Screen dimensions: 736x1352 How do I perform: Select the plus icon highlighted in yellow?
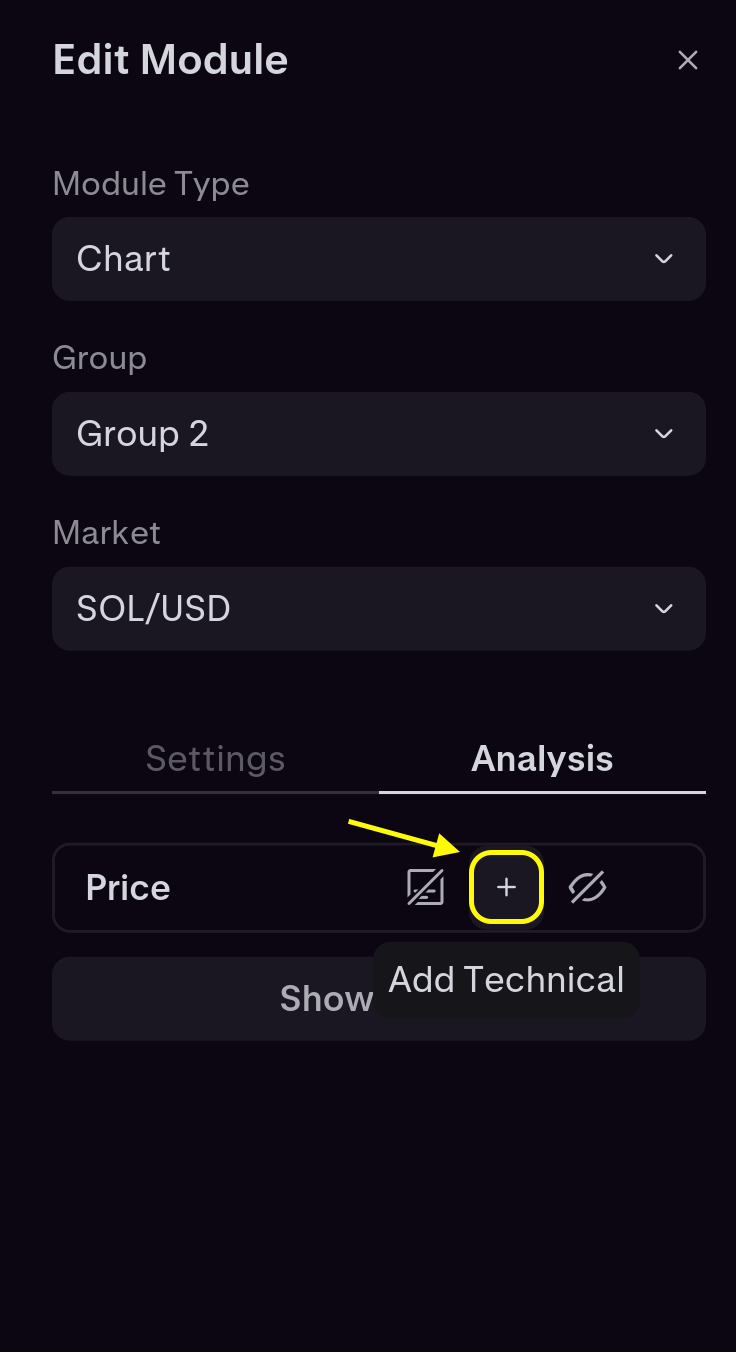point(506,886)
